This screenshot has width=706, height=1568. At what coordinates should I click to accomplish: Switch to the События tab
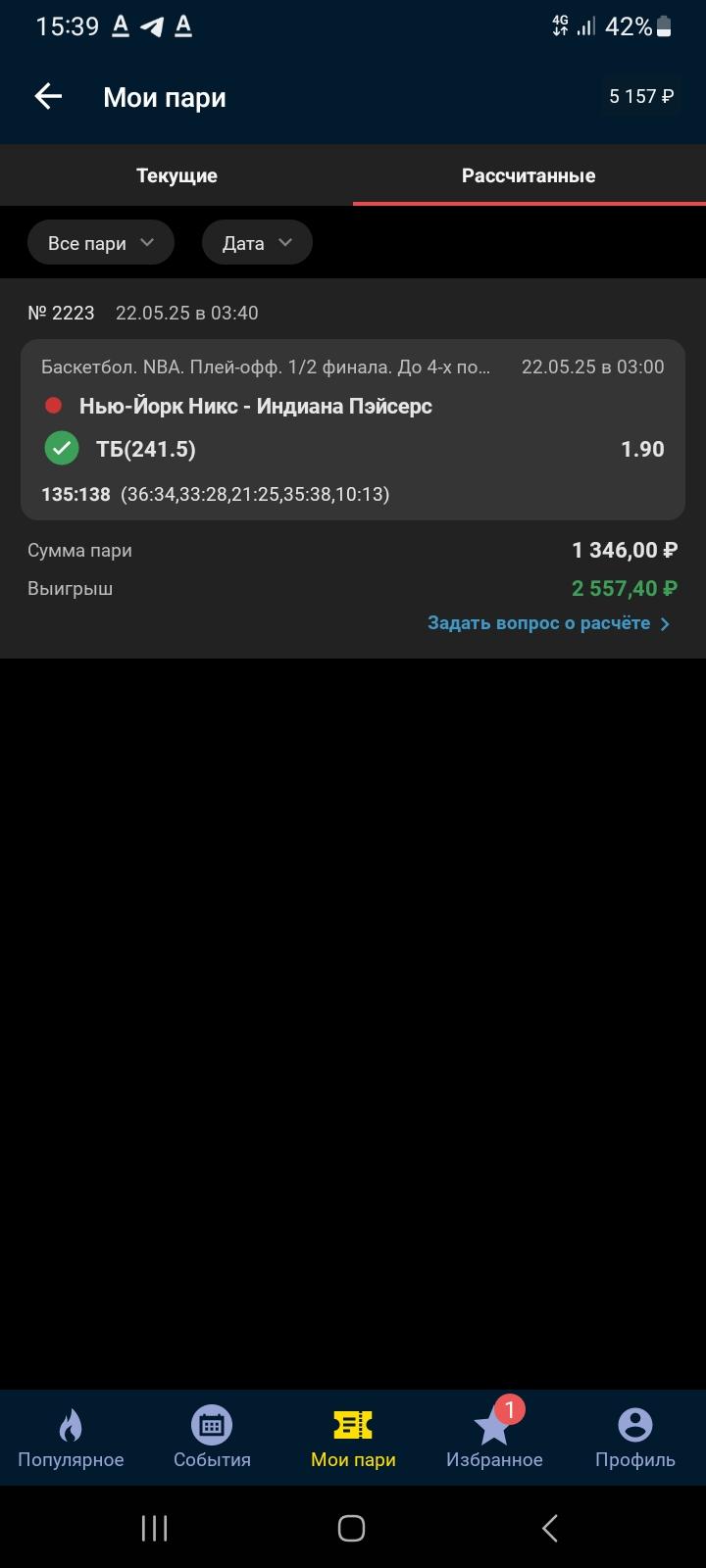coord(212,1438)
